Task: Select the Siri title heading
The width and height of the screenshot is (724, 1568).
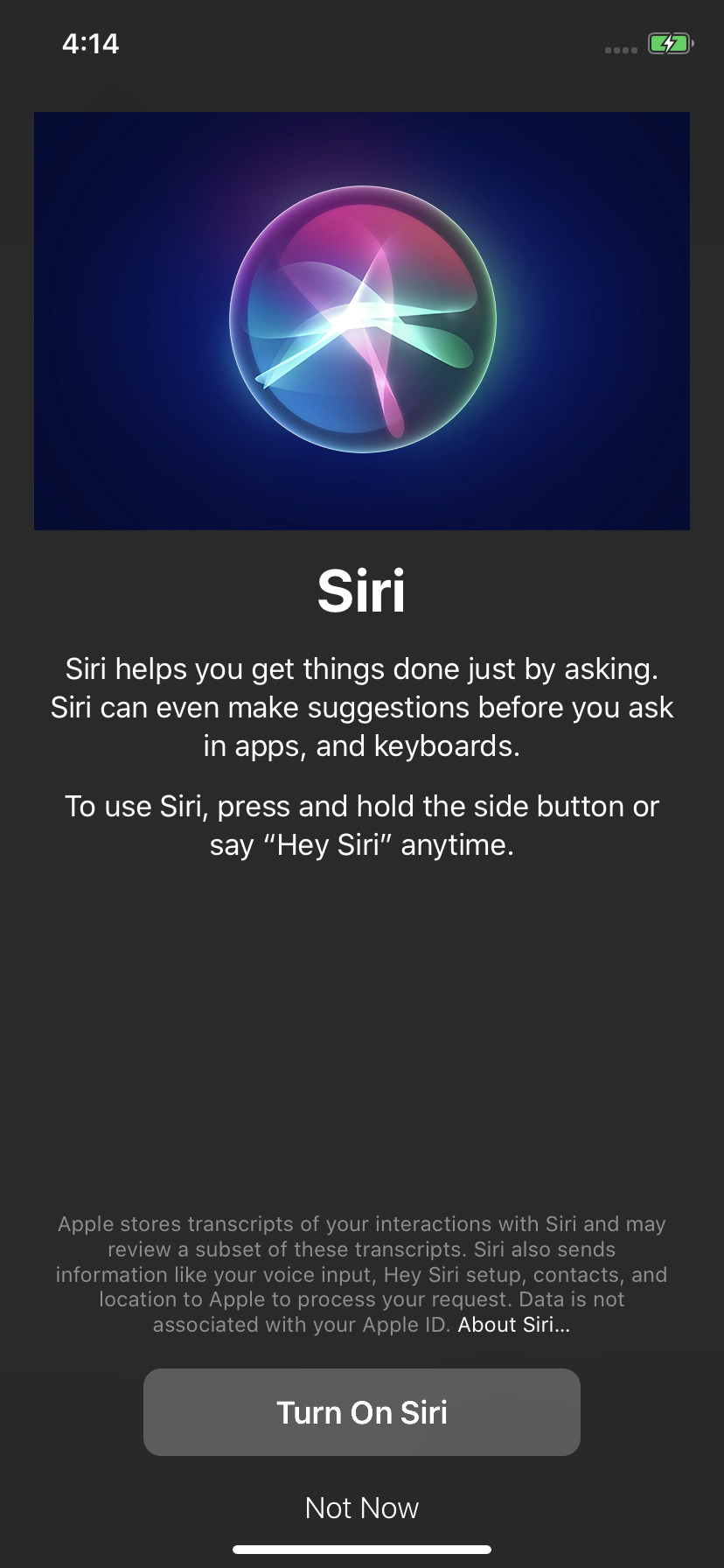Action: click(361, 591)
